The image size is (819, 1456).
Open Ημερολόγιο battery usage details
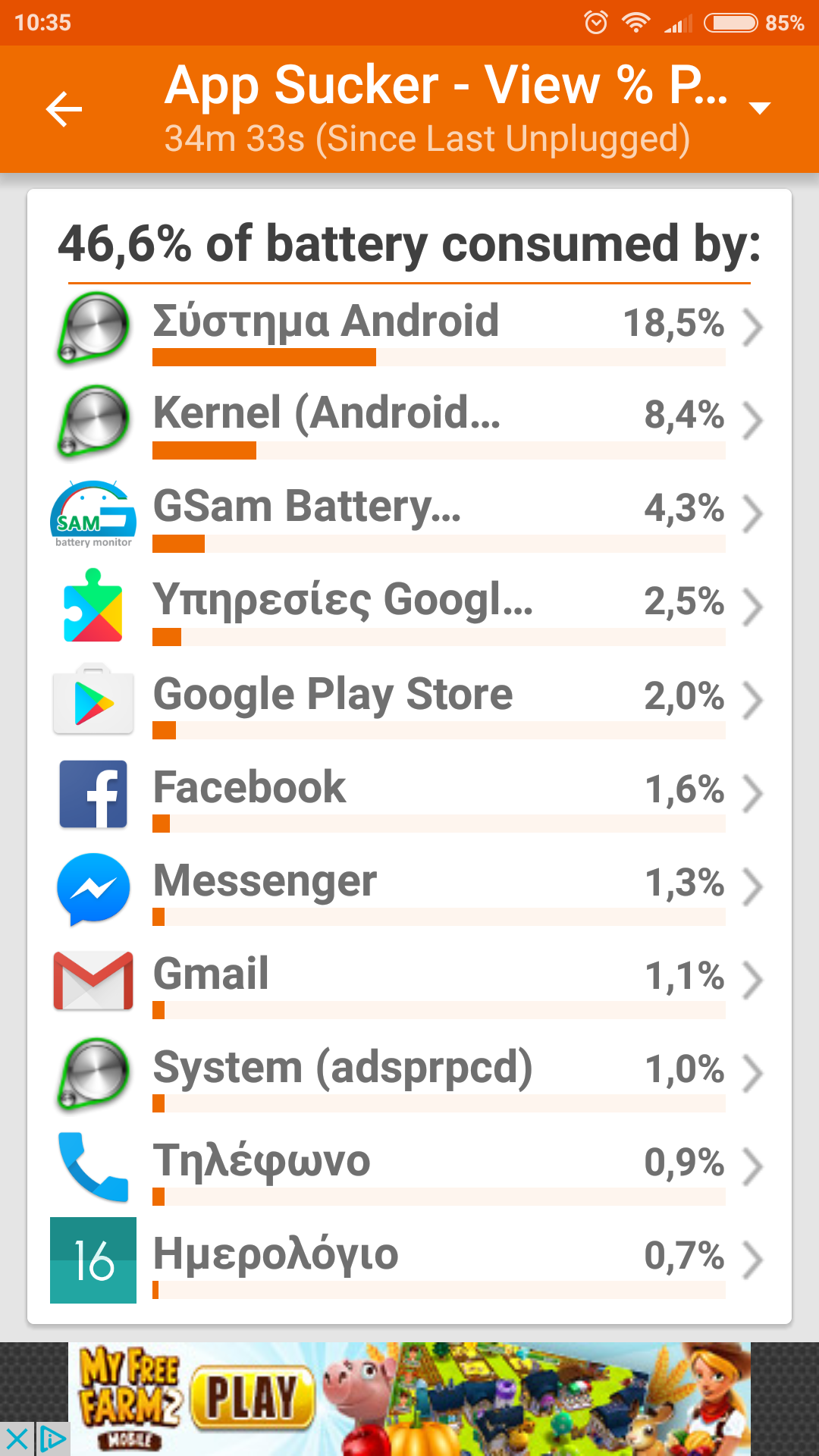coord(409,1261)
